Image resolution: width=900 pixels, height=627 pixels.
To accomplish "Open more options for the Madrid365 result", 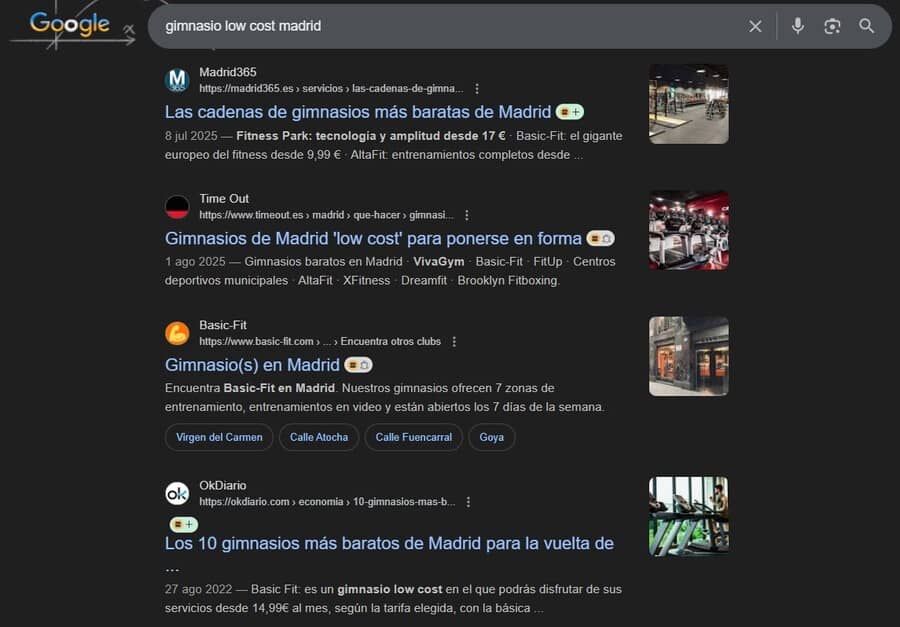I will tap(477, 88).
